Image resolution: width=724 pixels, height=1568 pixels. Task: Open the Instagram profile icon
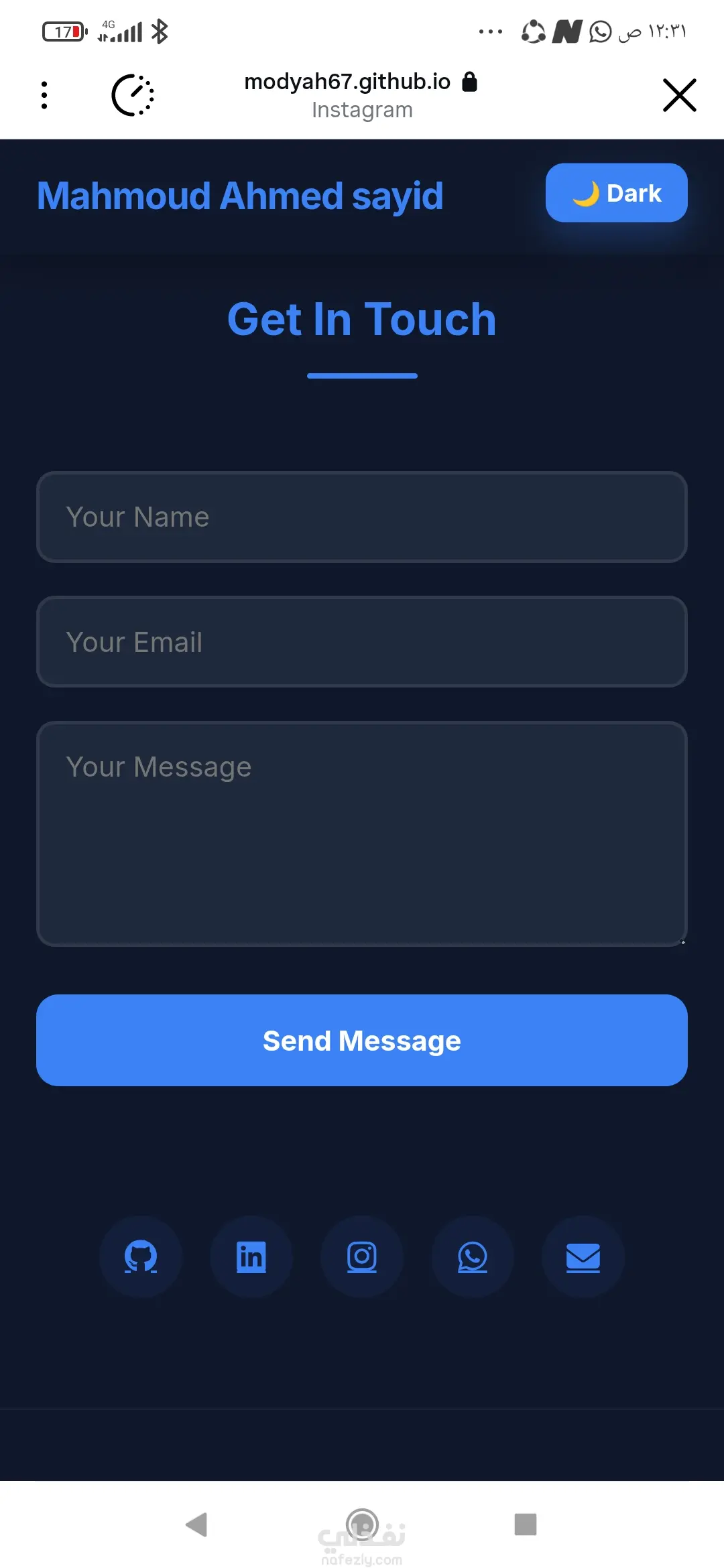[x=362, y=1257]
